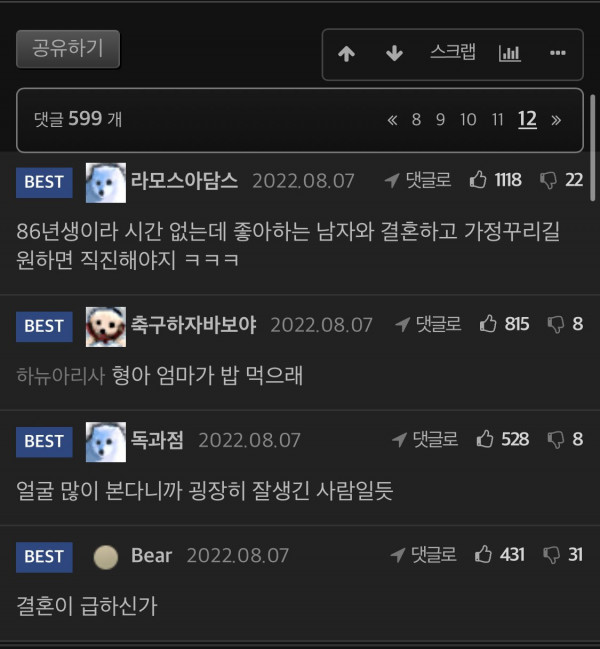Open comment page 9
The image size is (600, 649).
pos(440,120)
